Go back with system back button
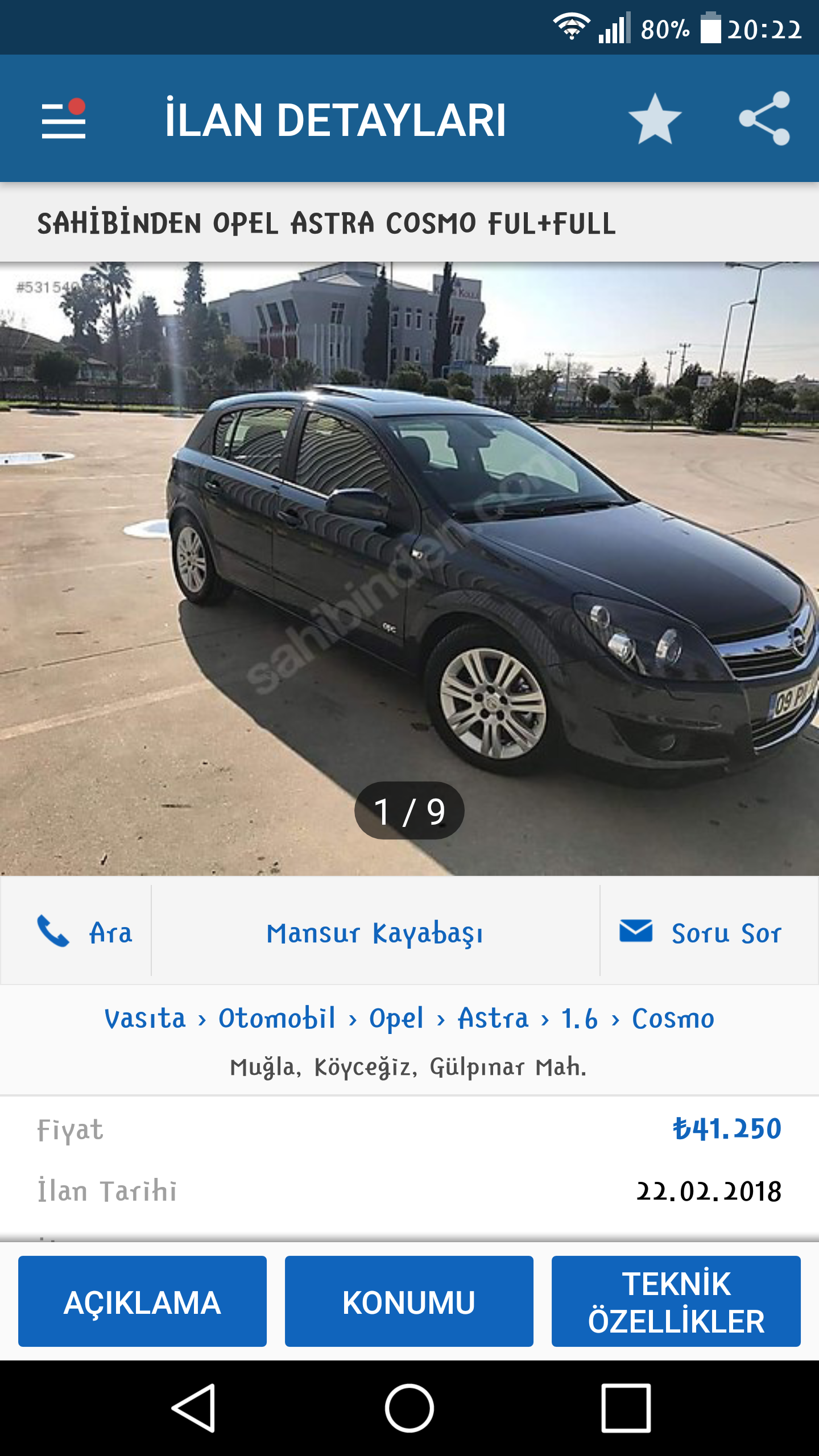Viewport: 819px width, 1456px height. pyautogui.click(x=193, y=1408)
